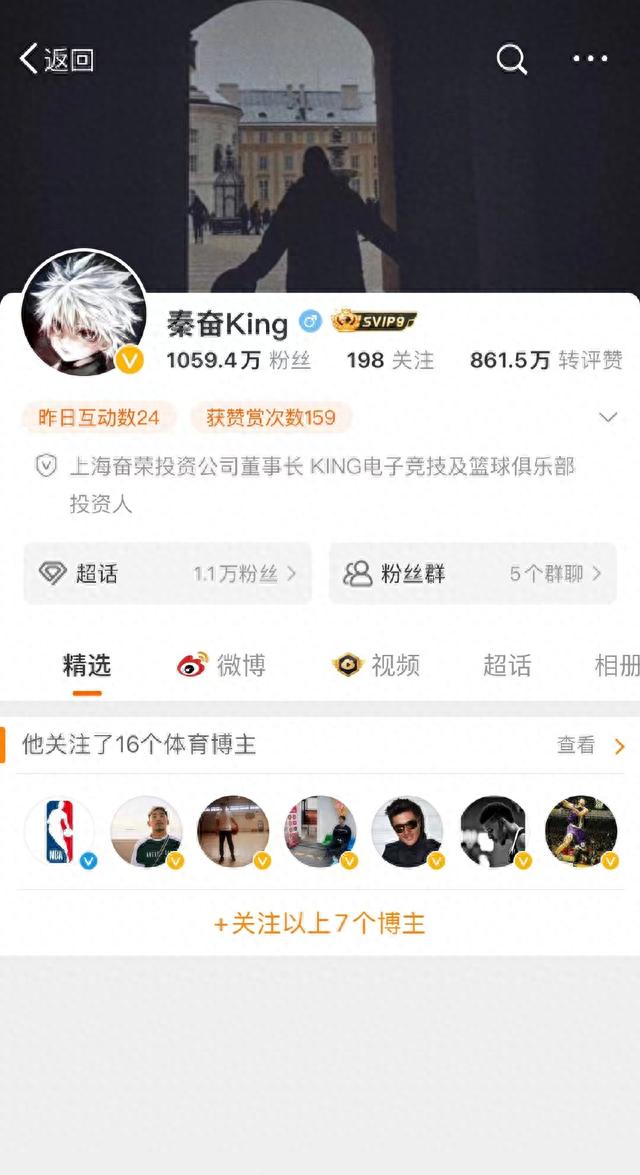Open the search magnifier icon
This screenshot has height=1175, width=640.
[x=512, y=59]
